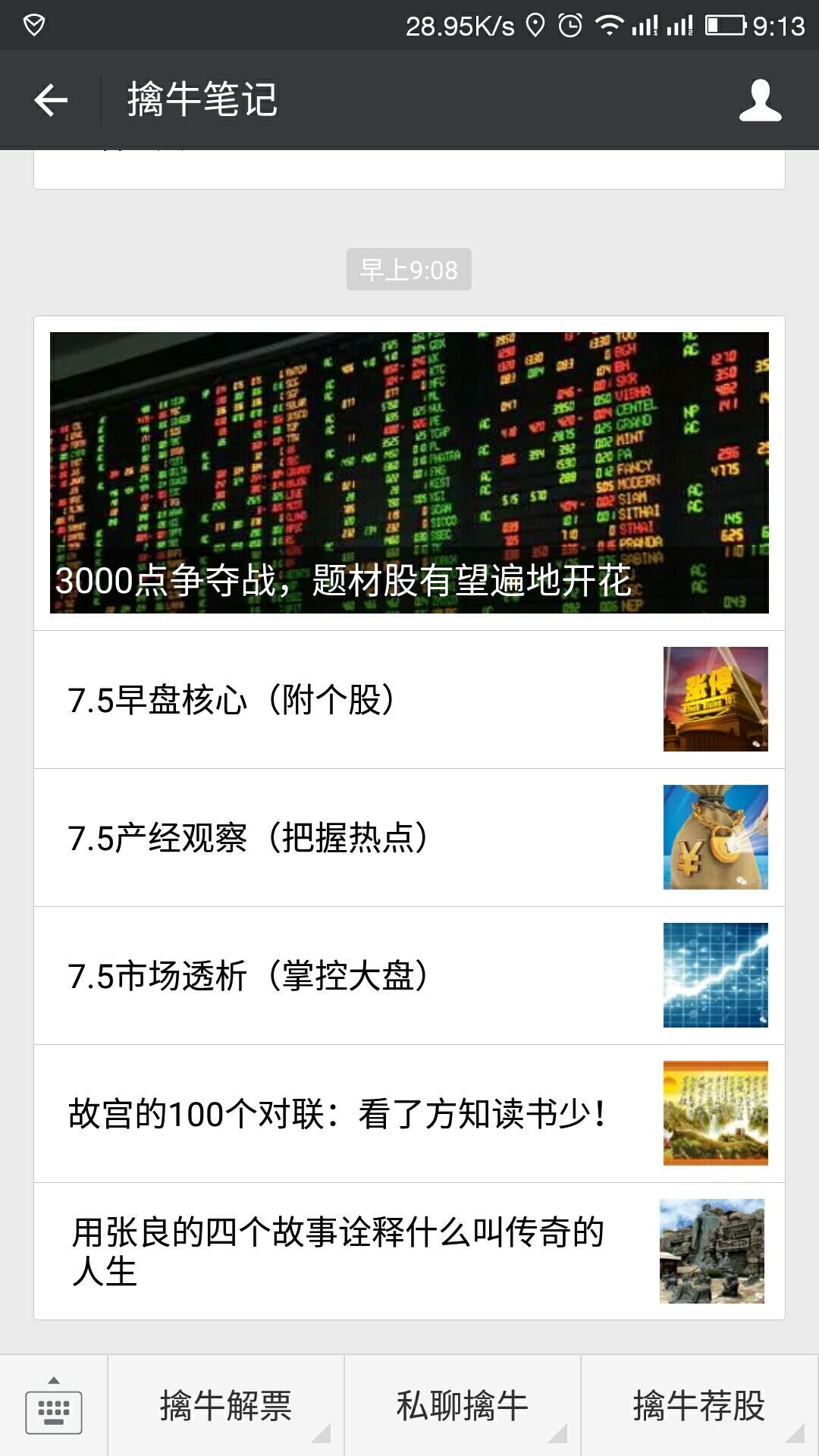Expand the 擒牛荐股 menu
Viewport: 819px width, 1456px height.
click(700, 1406)
